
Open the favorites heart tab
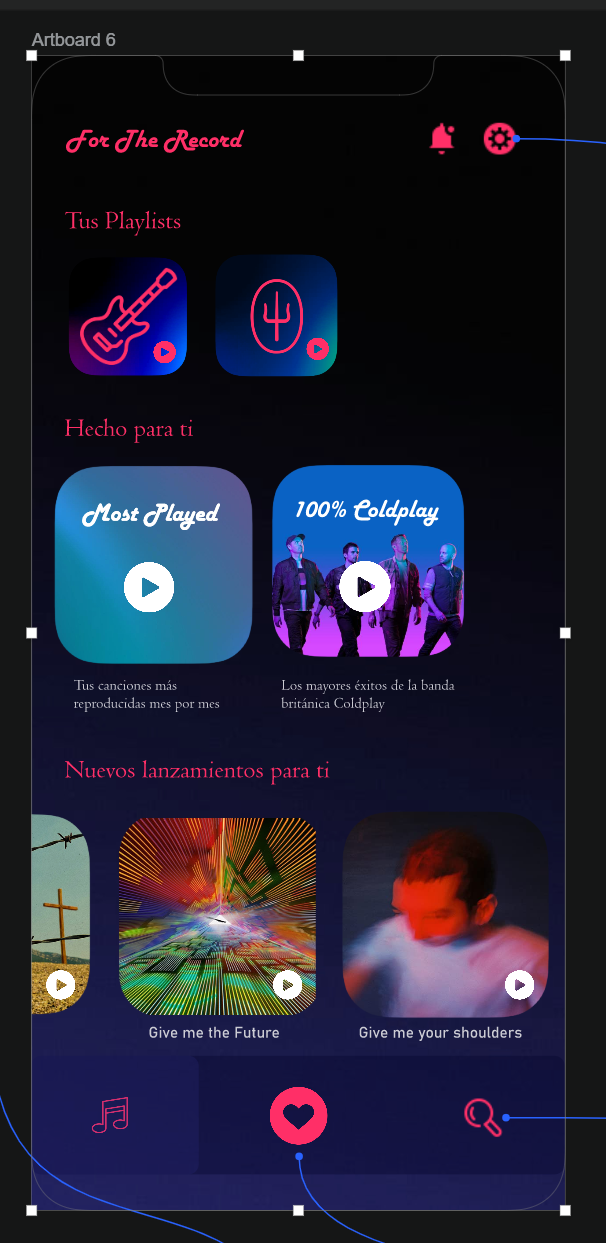298,1115
